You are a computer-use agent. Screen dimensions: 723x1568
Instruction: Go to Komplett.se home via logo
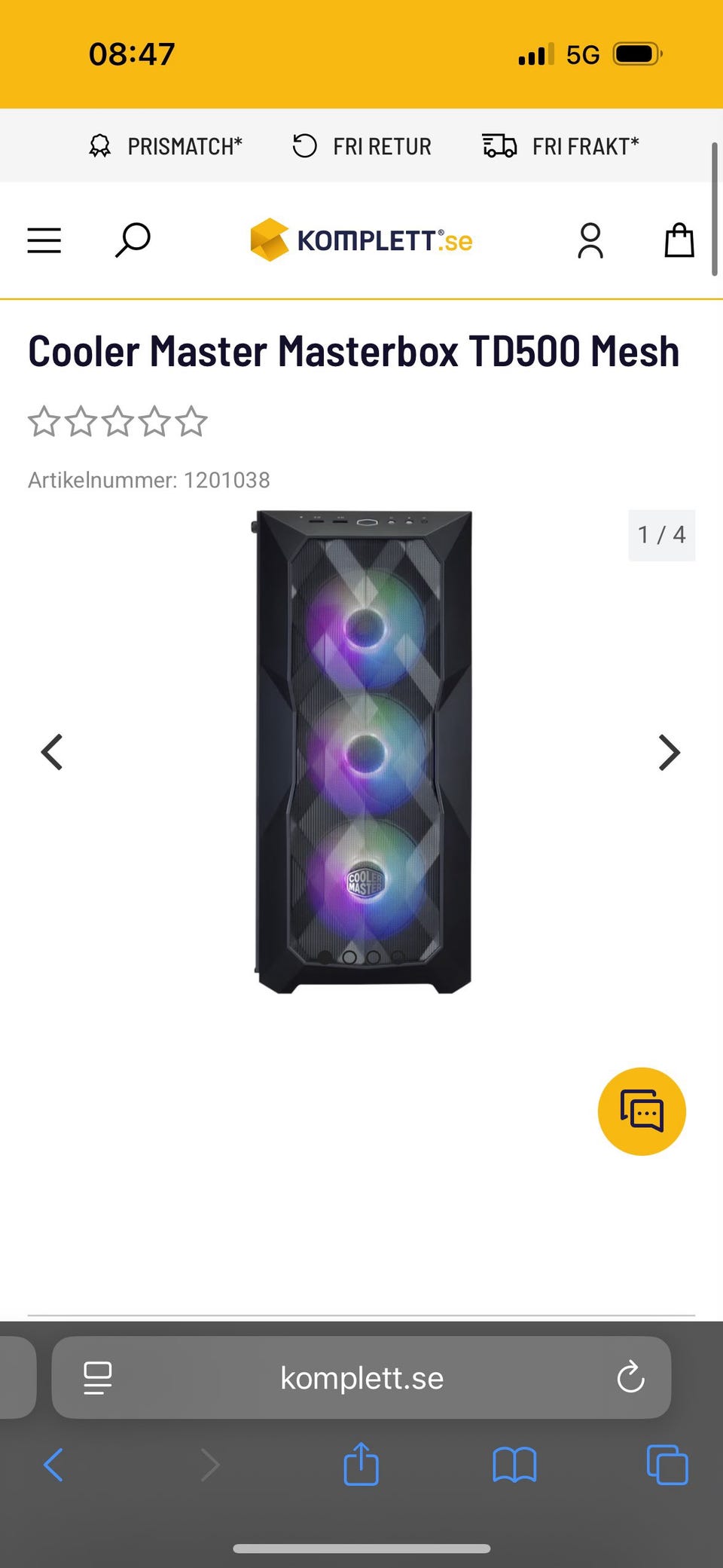(x=361, y=240)
